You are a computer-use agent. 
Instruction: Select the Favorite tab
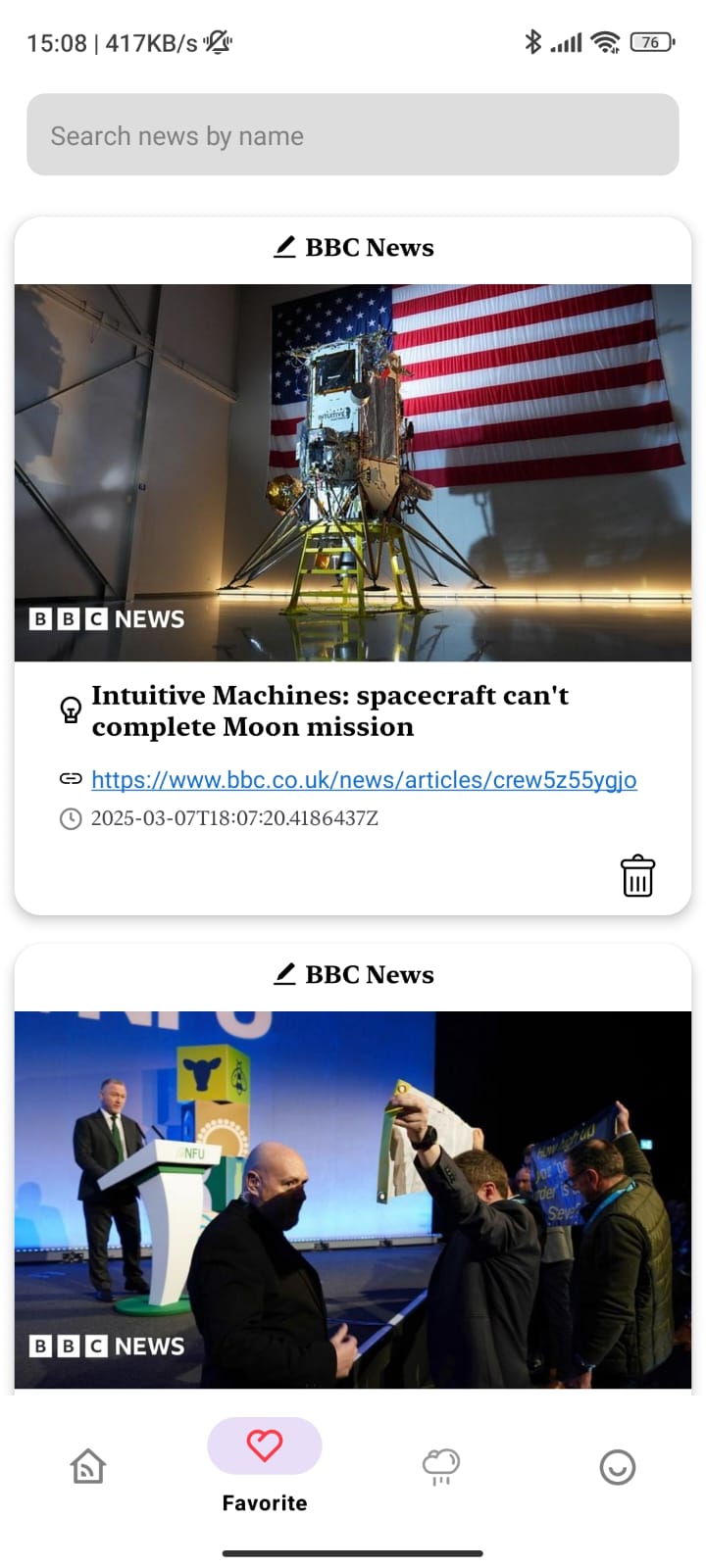265,1447
